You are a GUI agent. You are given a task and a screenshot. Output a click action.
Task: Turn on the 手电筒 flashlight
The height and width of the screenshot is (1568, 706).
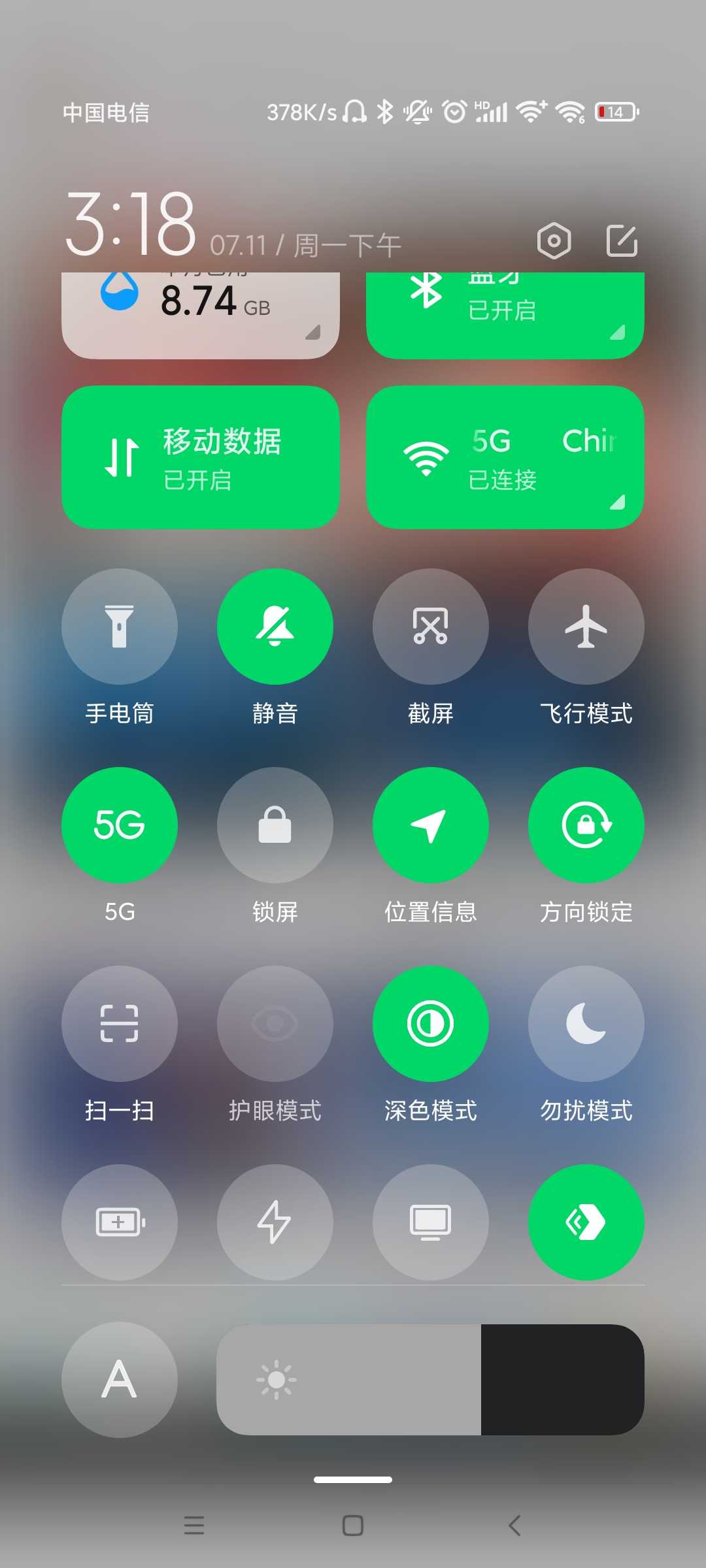(120, 627)
